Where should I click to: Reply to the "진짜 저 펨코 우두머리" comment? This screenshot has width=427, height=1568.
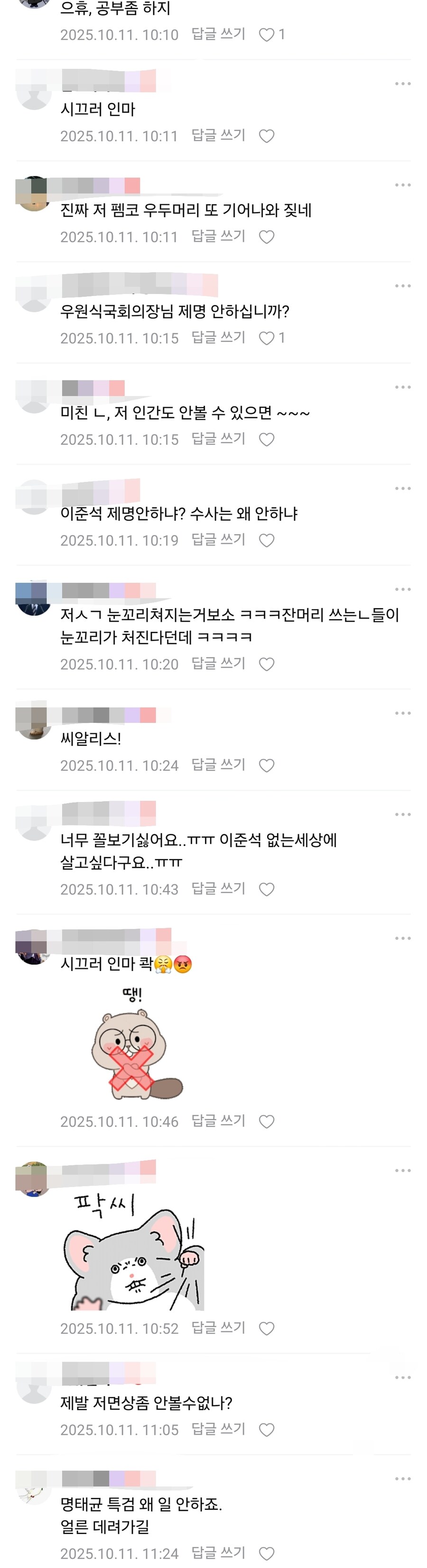pyautogui.click(x=218, y=236)
